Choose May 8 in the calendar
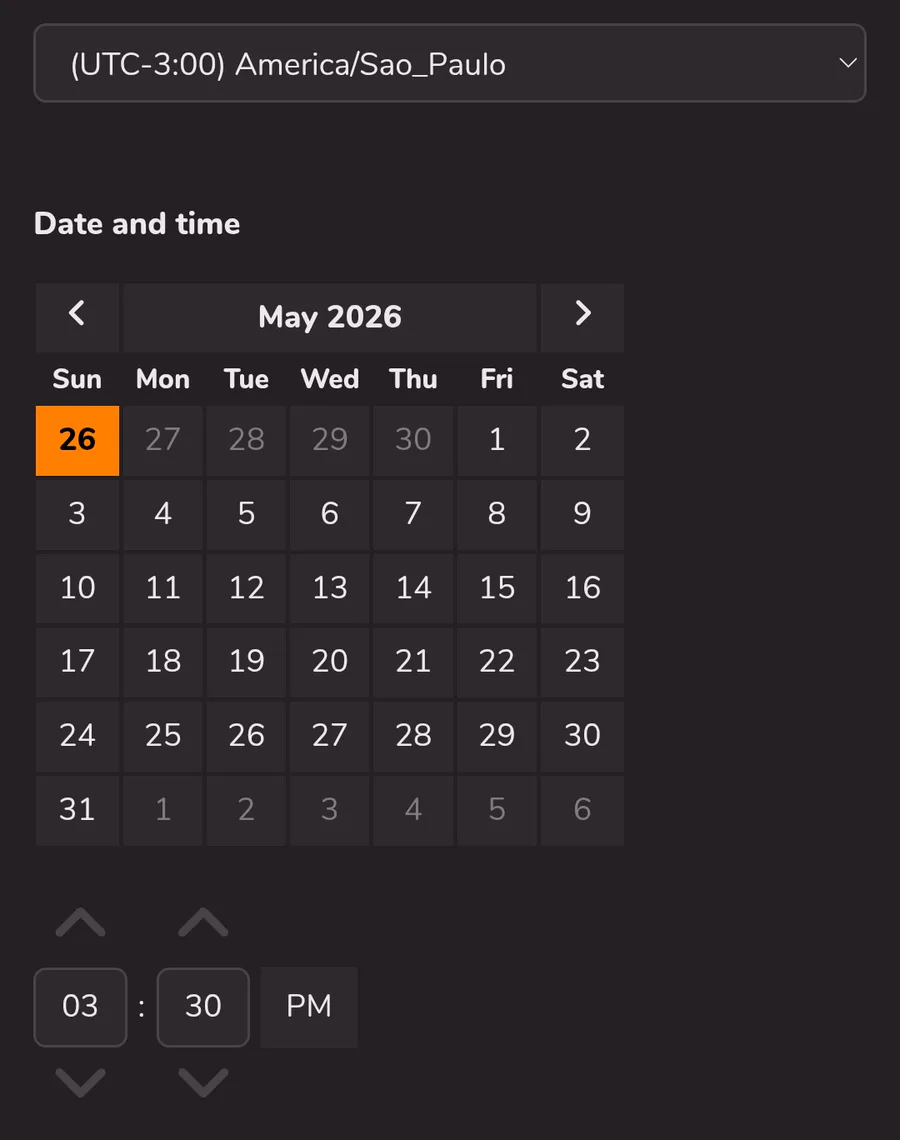 497,514
